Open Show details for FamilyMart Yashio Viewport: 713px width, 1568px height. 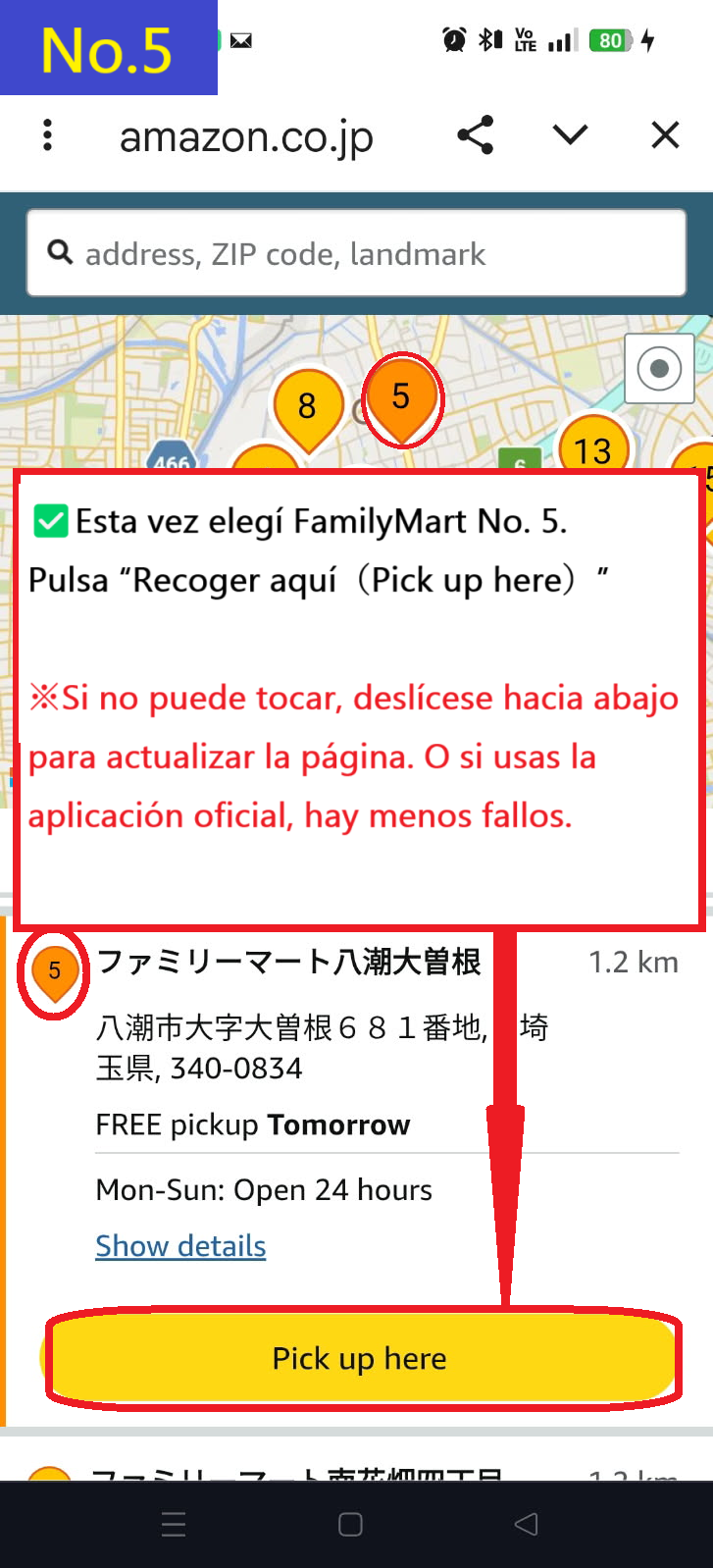[180, 1245]
